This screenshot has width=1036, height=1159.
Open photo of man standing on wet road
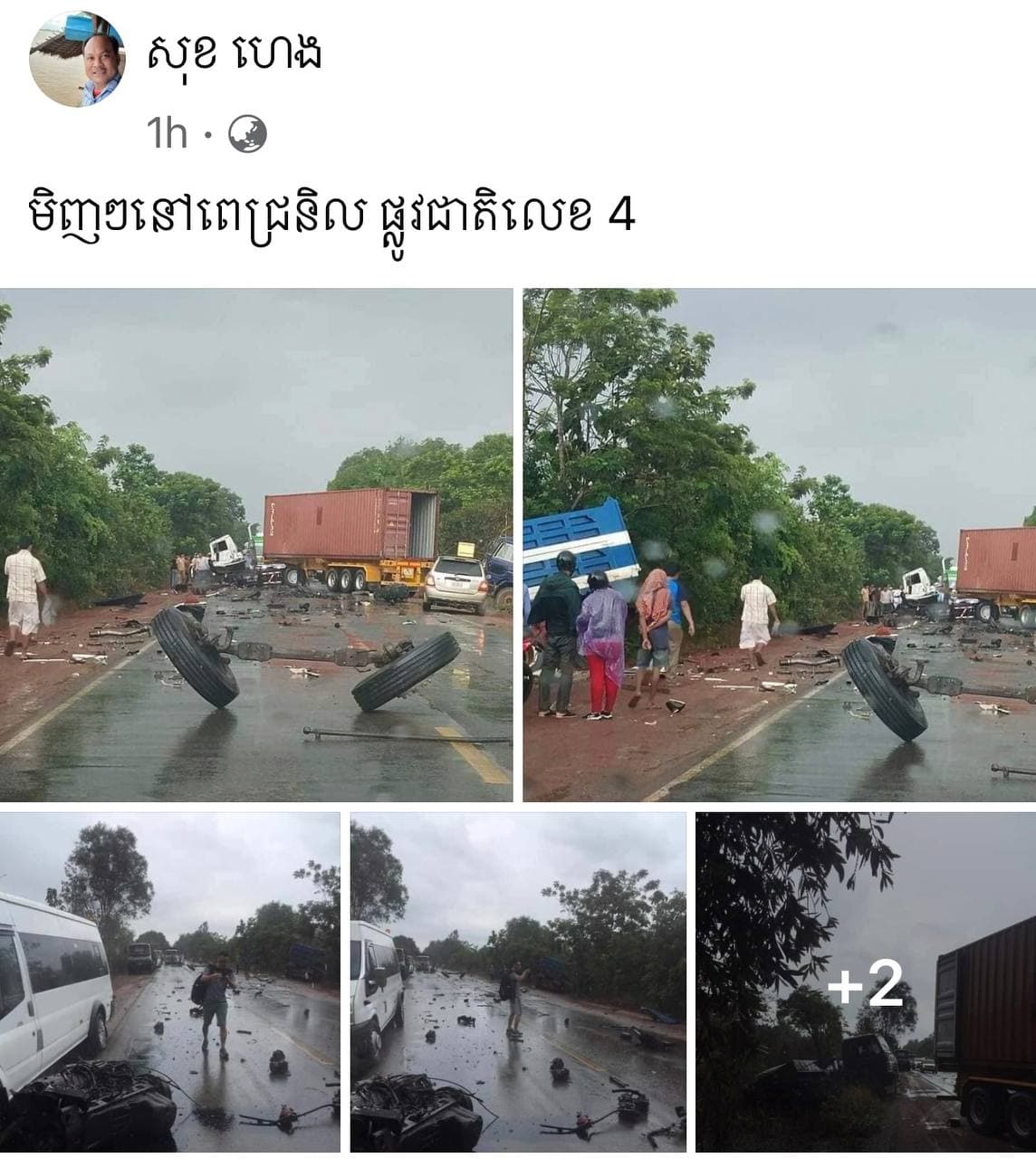(x=518, y=982)
